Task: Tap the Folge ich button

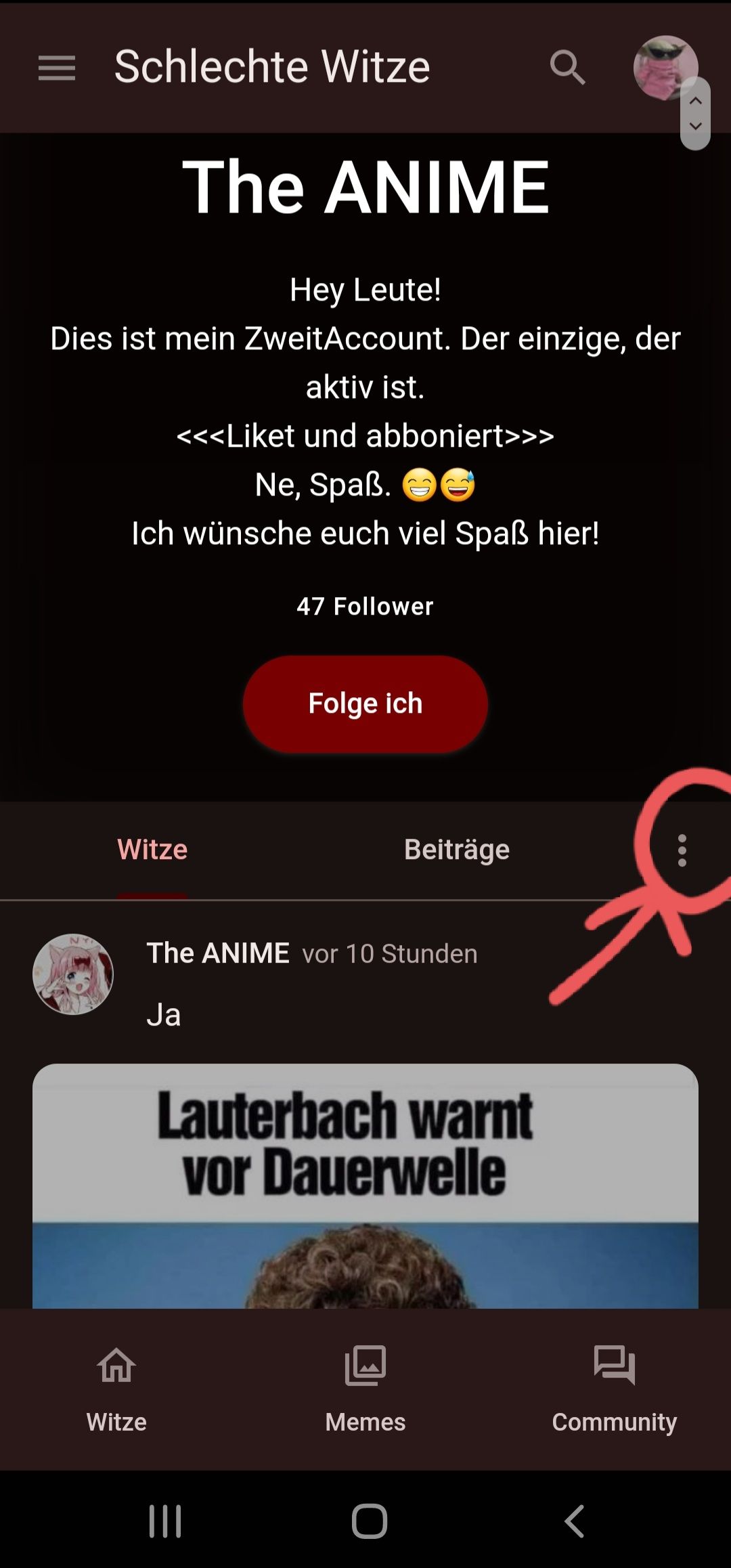Action: (x=365, y=703)
